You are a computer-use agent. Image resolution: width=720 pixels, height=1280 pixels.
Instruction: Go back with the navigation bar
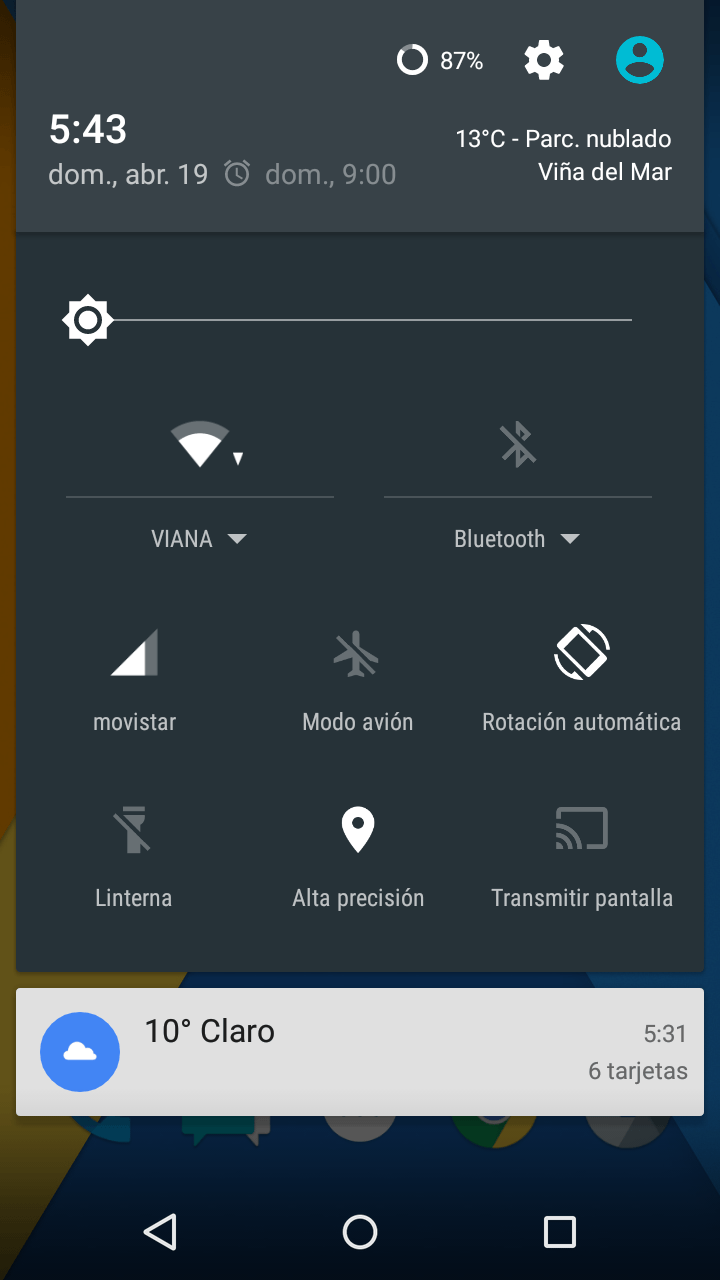(x=160, y=1232)
